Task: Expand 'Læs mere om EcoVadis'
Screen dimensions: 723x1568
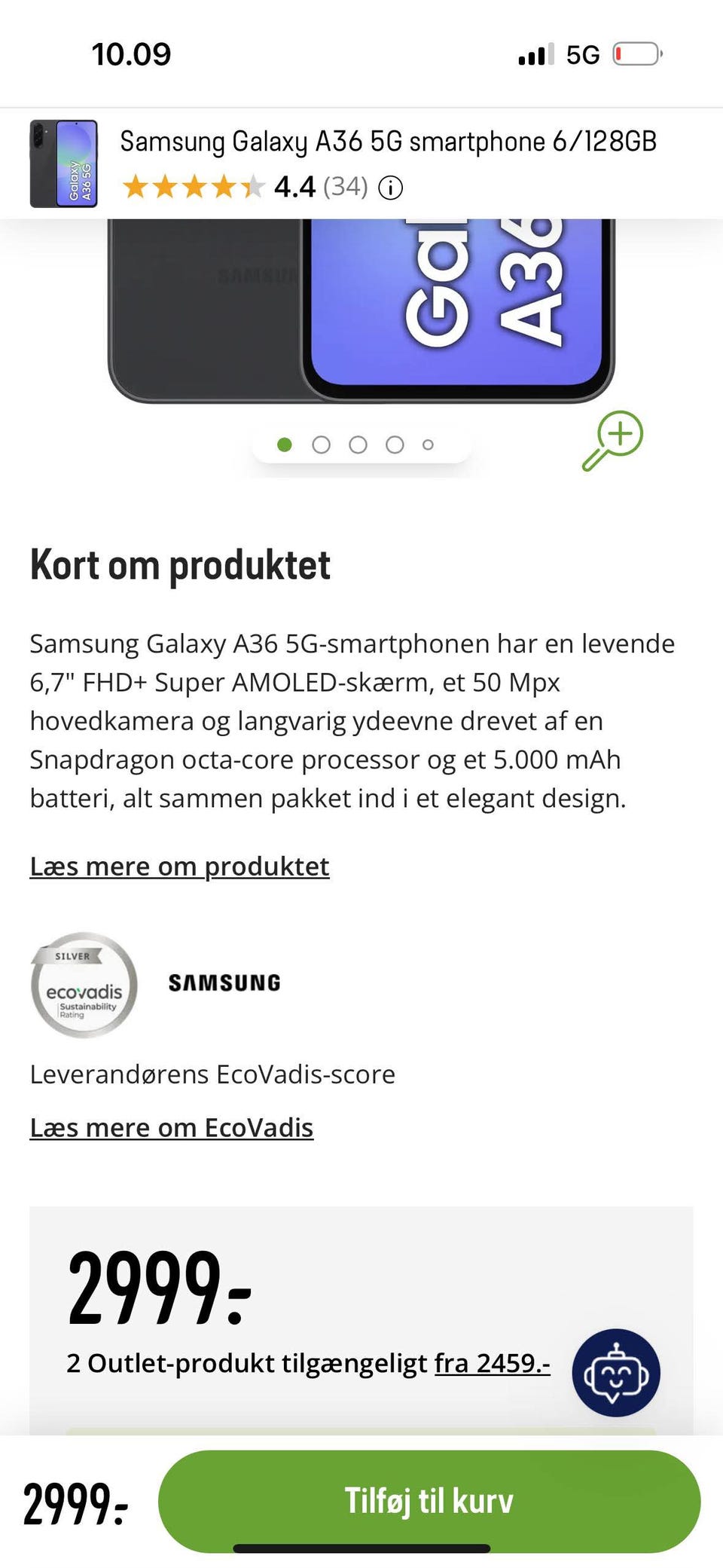Action: coord(171,1128)
